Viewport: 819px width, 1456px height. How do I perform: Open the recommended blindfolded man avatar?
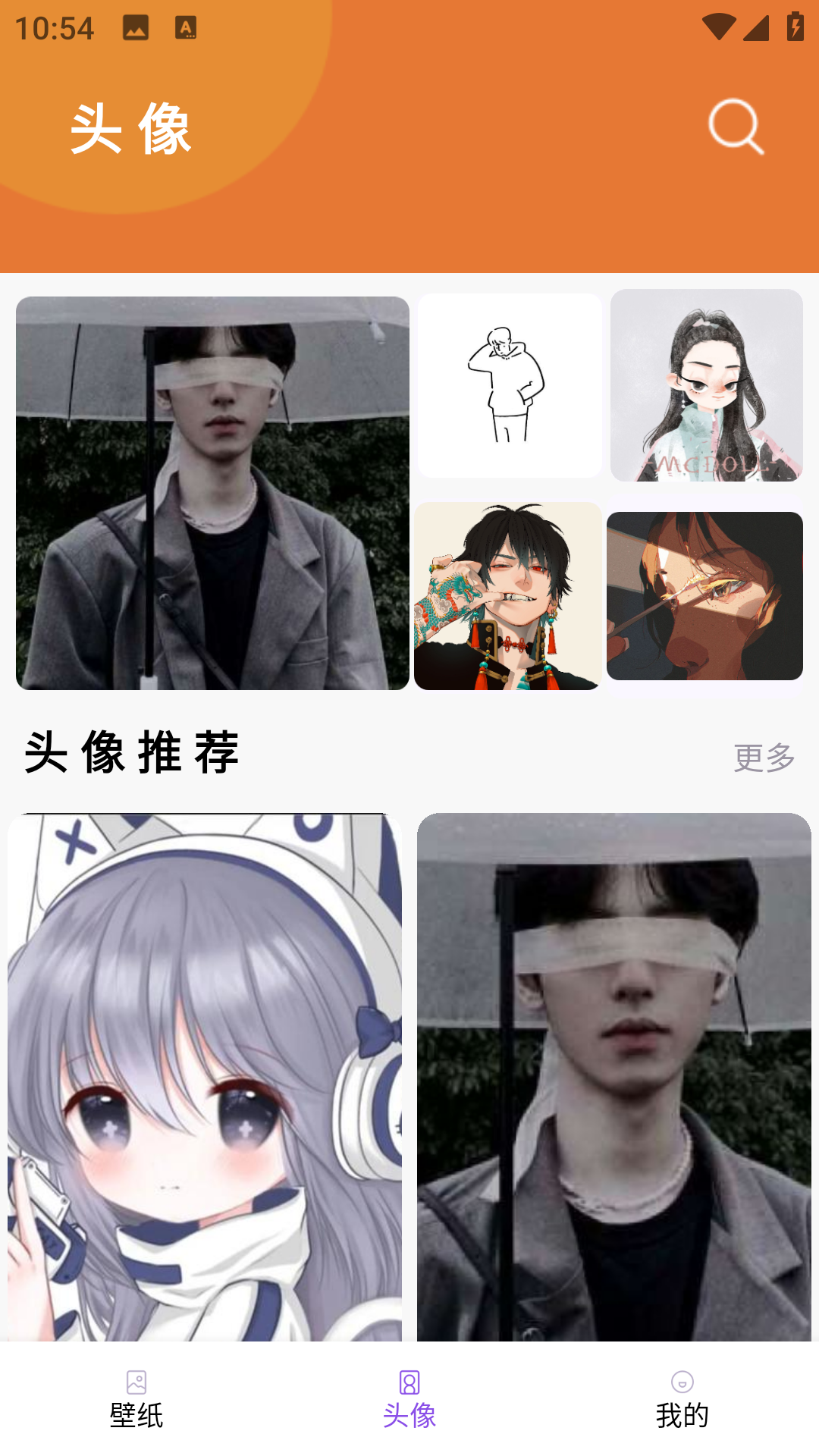tap(613, 1077)
